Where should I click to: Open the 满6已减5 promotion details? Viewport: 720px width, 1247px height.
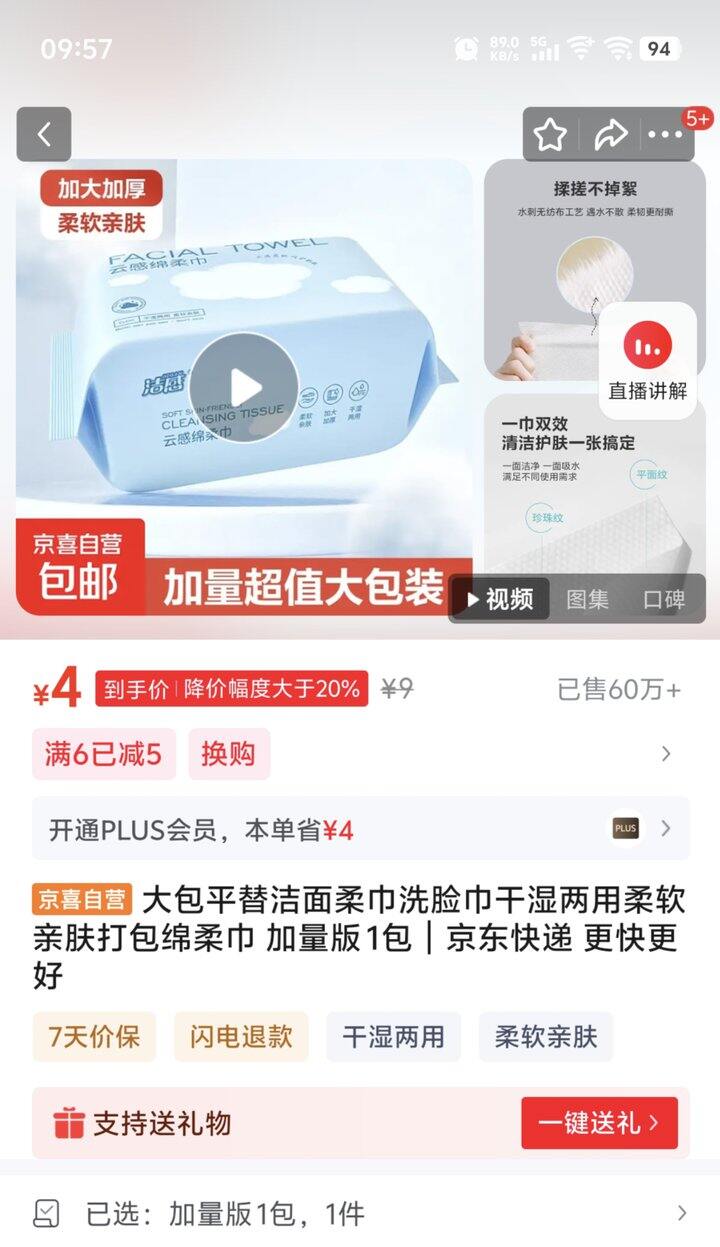point(104,754)
